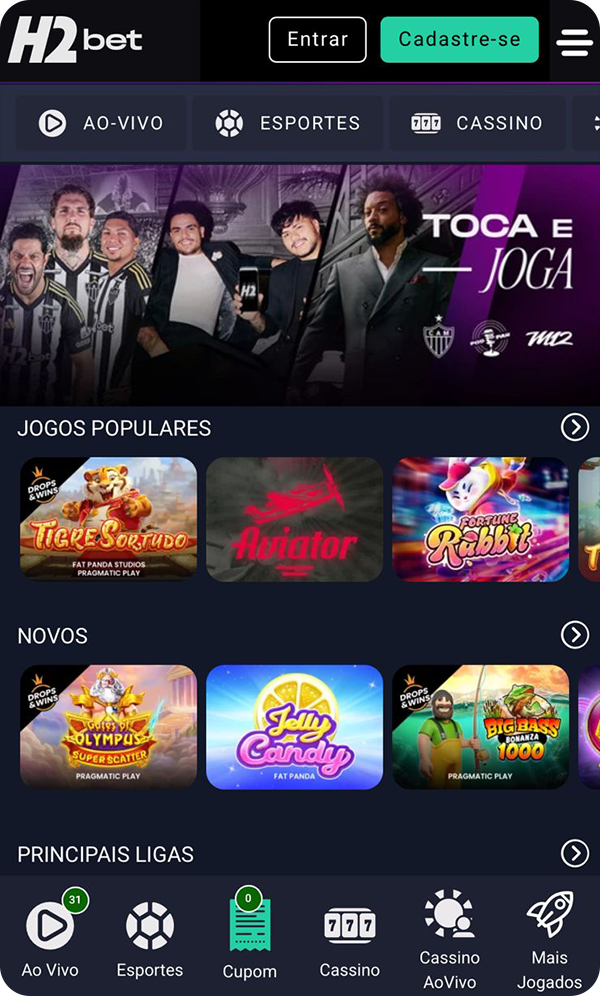600x996 pixels.
Task: Expand the Novos section arrow
Action: point(574,635)
